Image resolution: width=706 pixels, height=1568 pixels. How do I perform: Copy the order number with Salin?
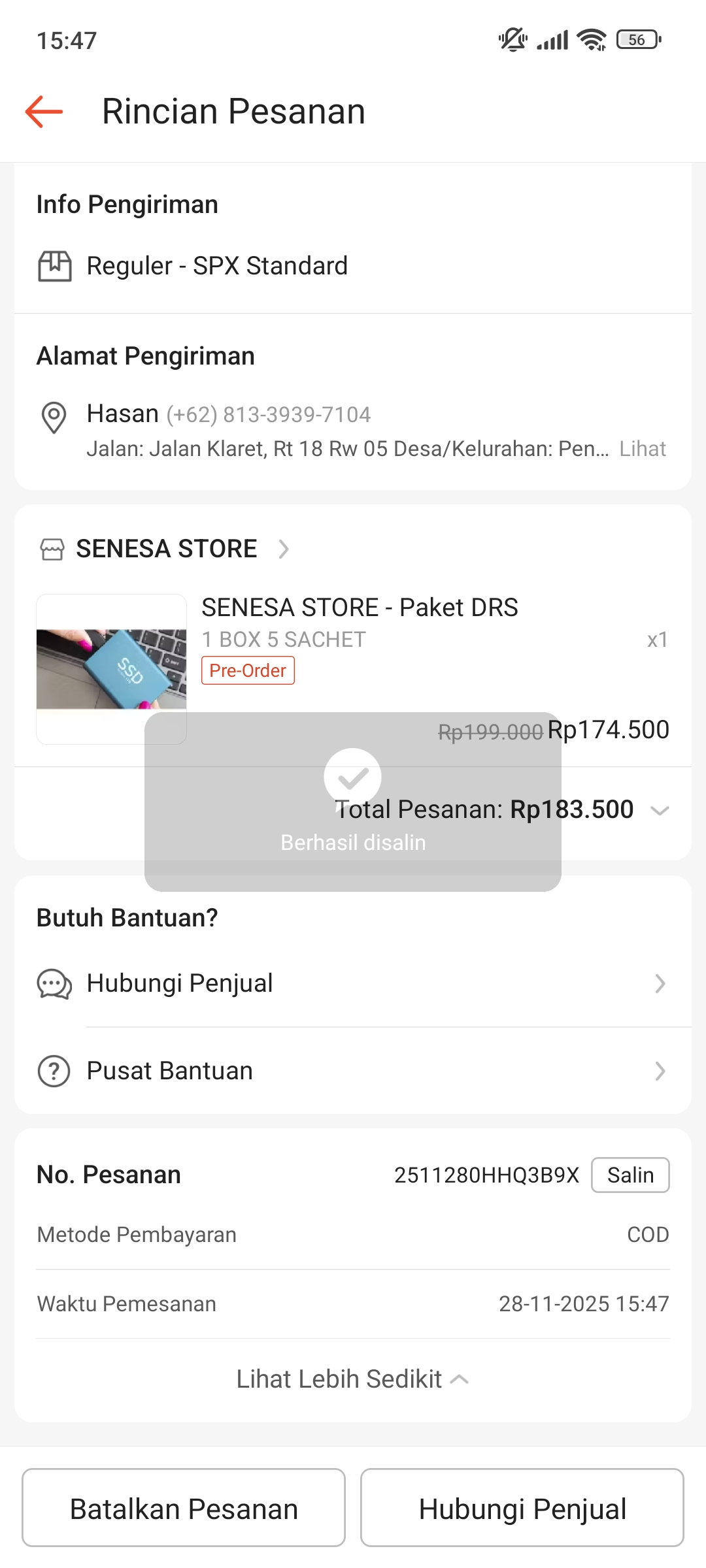pos(630,1175)
